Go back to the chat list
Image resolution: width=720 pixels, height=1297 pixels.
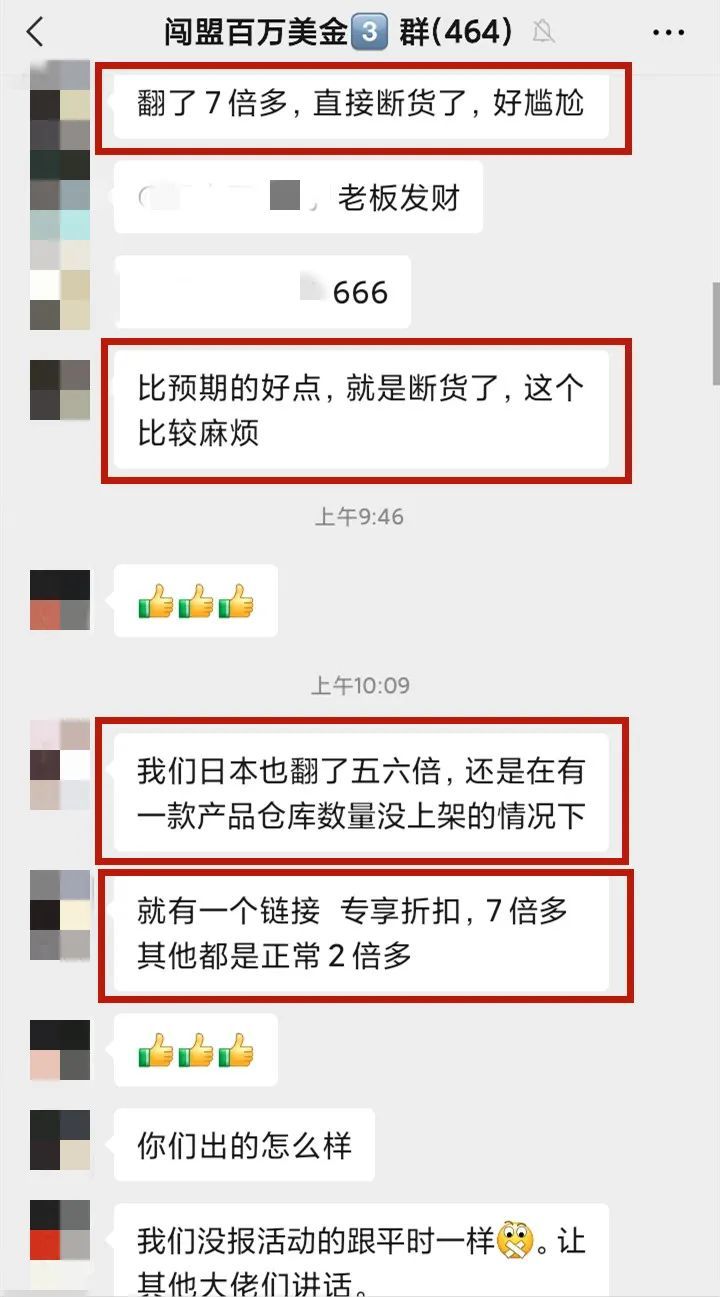[x=35, y=32]
